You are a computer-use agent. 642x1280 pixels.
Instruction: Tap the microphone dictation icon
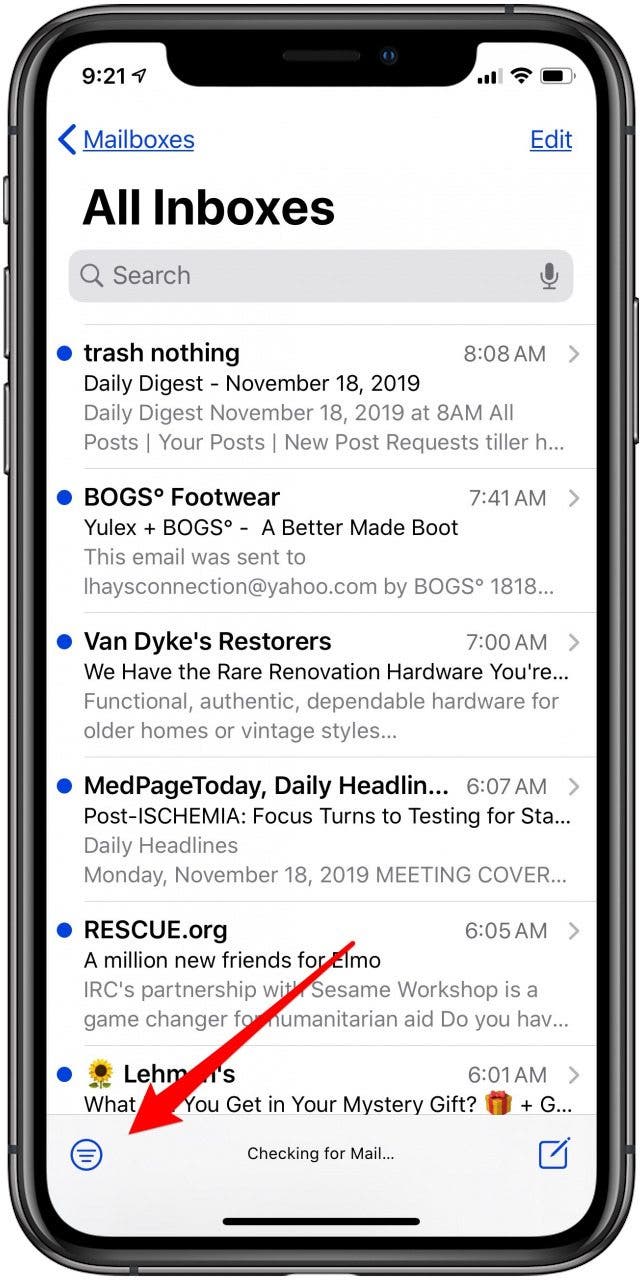click(548, 276)
